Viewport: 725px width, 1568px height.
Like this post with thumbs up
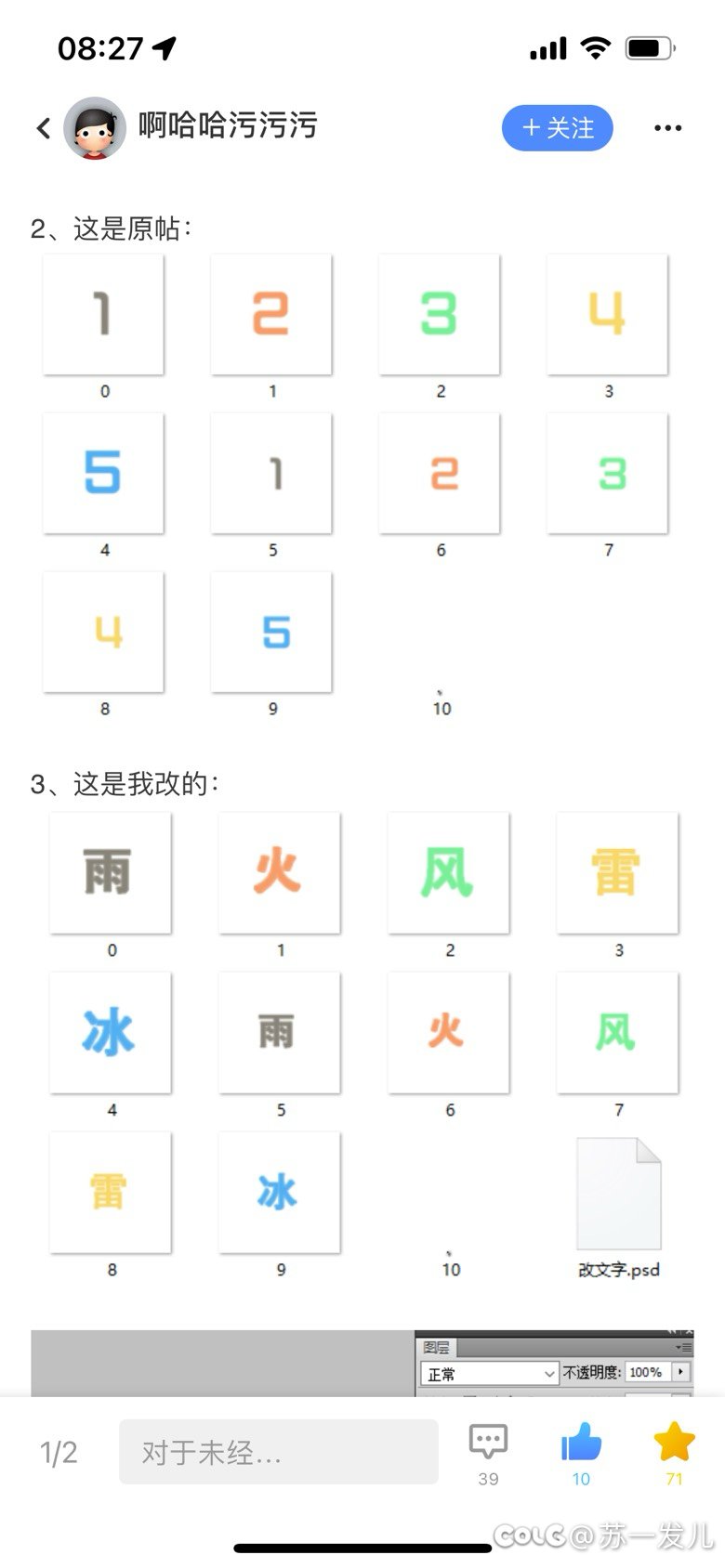click(x=581, y=1453)
